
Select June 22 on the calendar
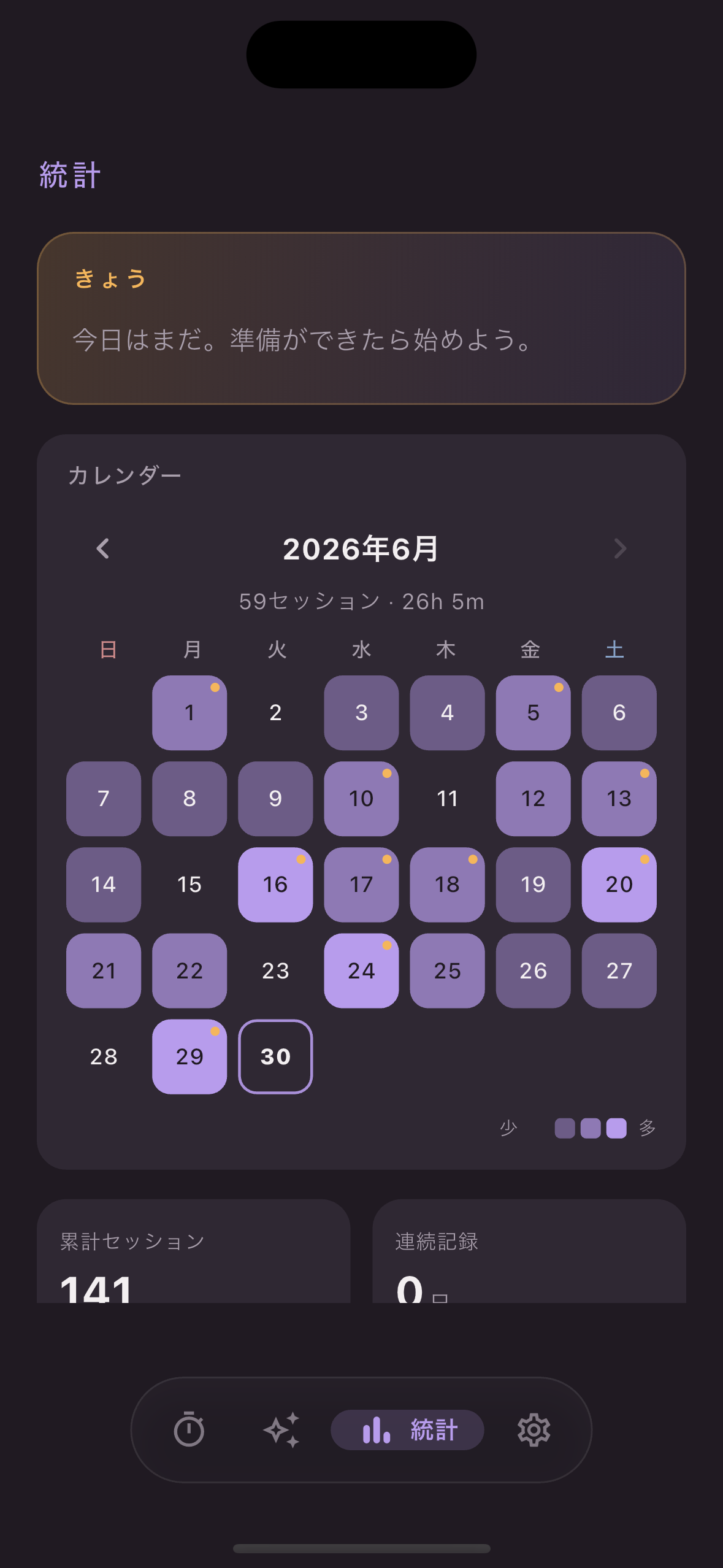[x=189, y=970]
